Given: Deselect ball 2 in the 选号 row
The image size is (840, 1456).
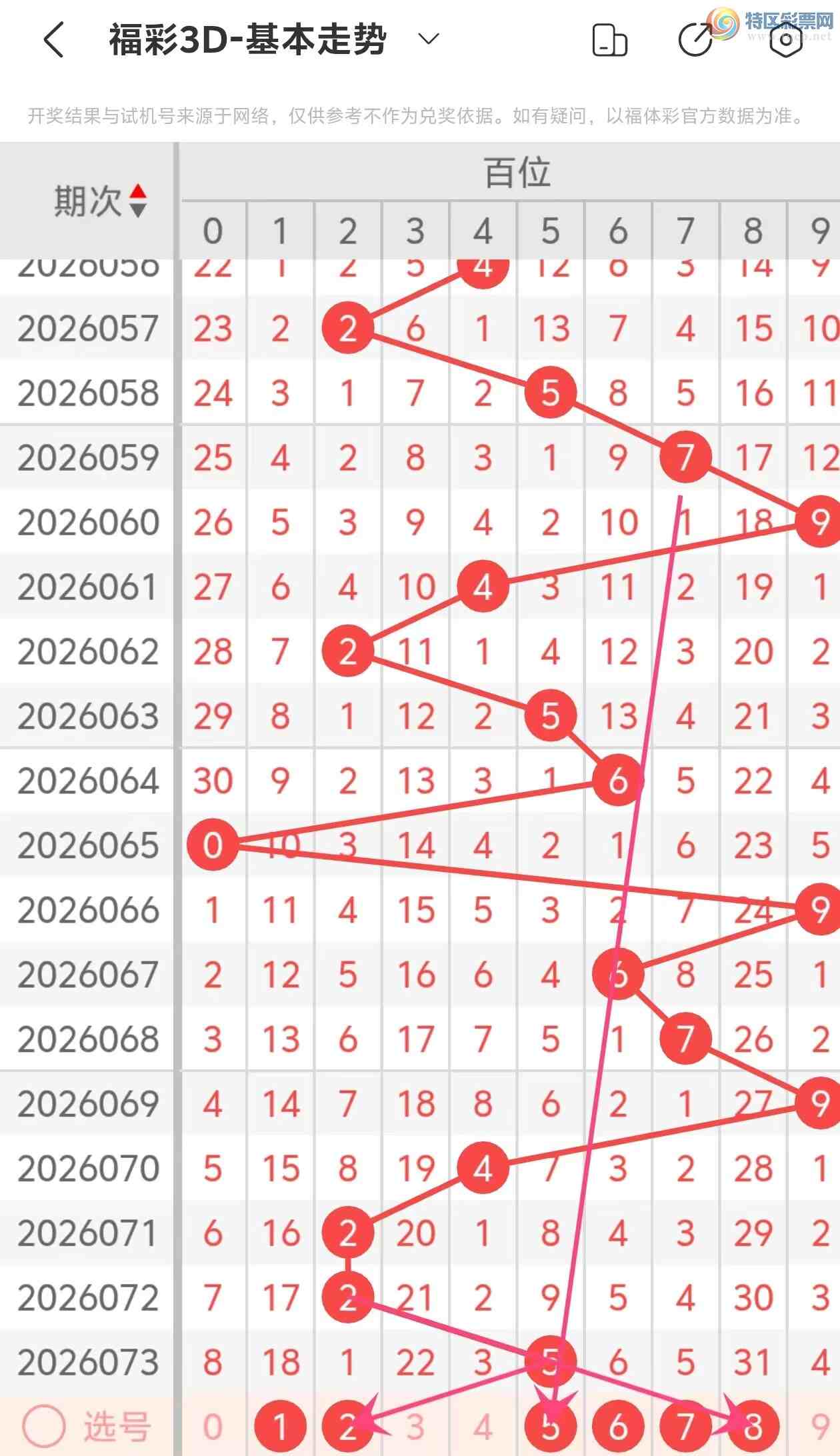Looking at the screenshot, I should 347,1427.
